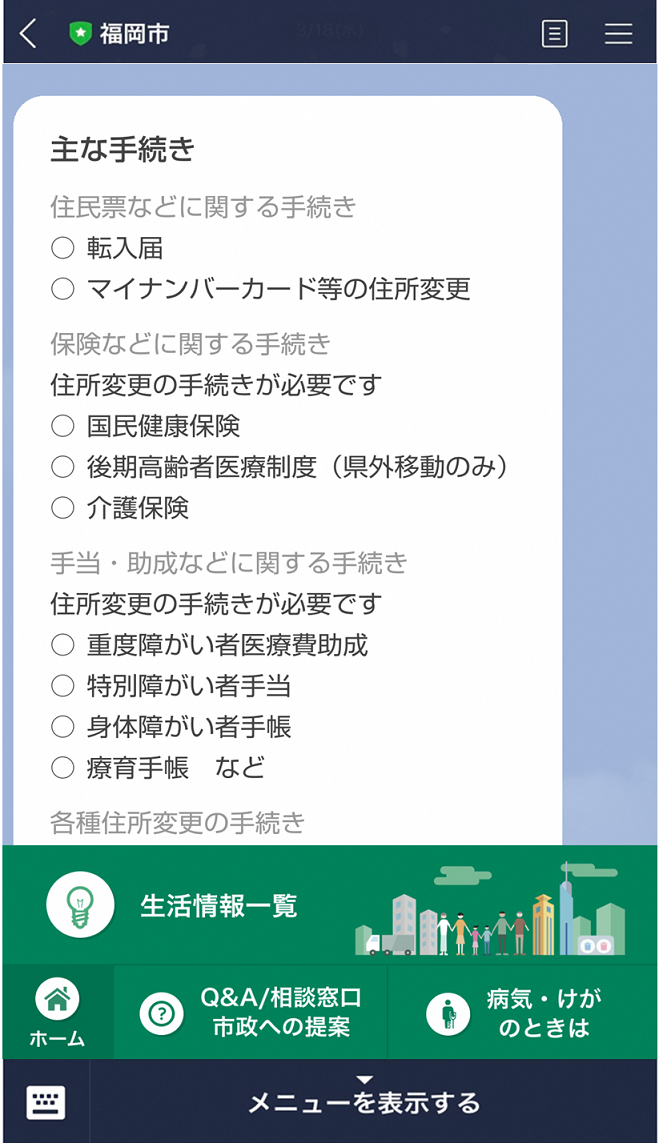Open Q&A/相談窓口 市政への提案

click(251, 1012)
